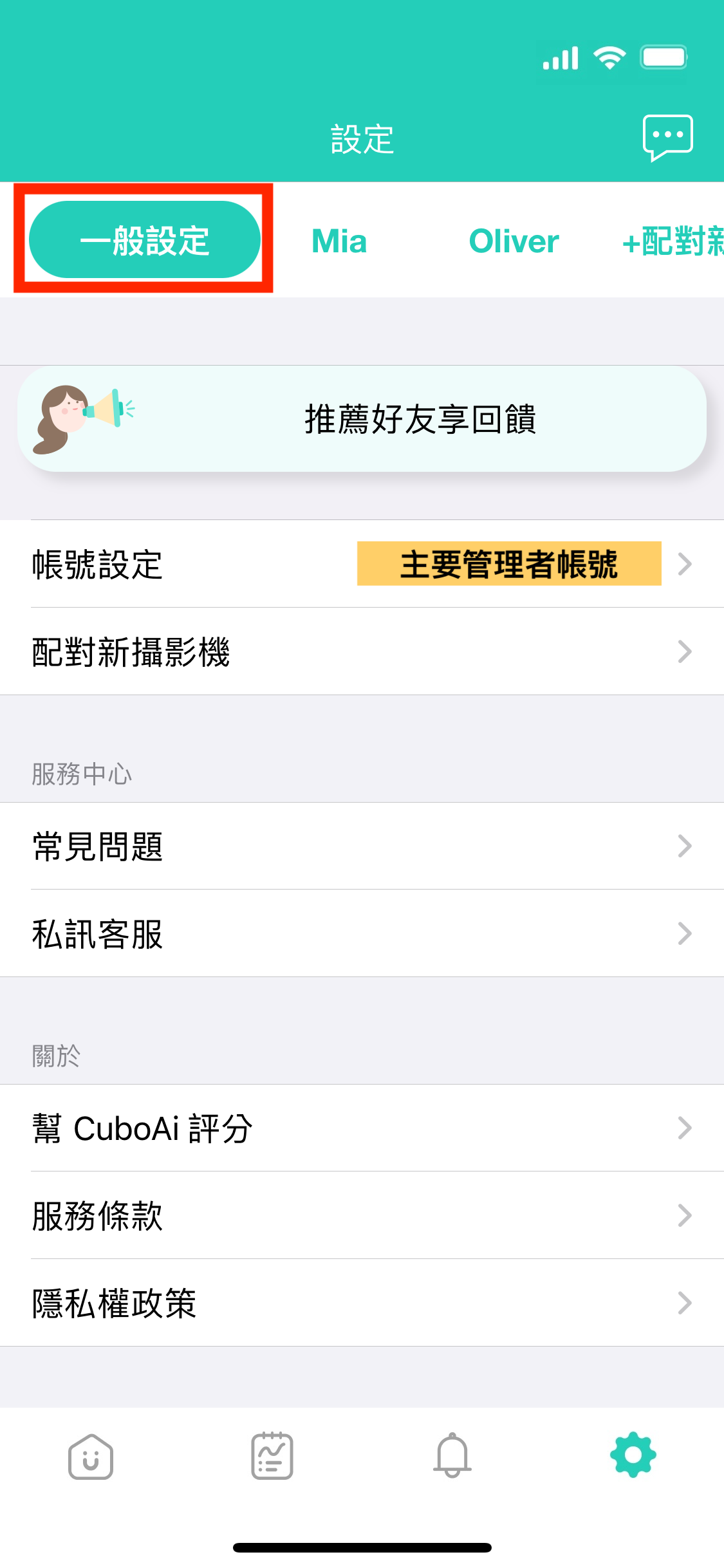The image size is (724, 1568).
Task: Tap the battery status indicator
Action: (665, 57)
